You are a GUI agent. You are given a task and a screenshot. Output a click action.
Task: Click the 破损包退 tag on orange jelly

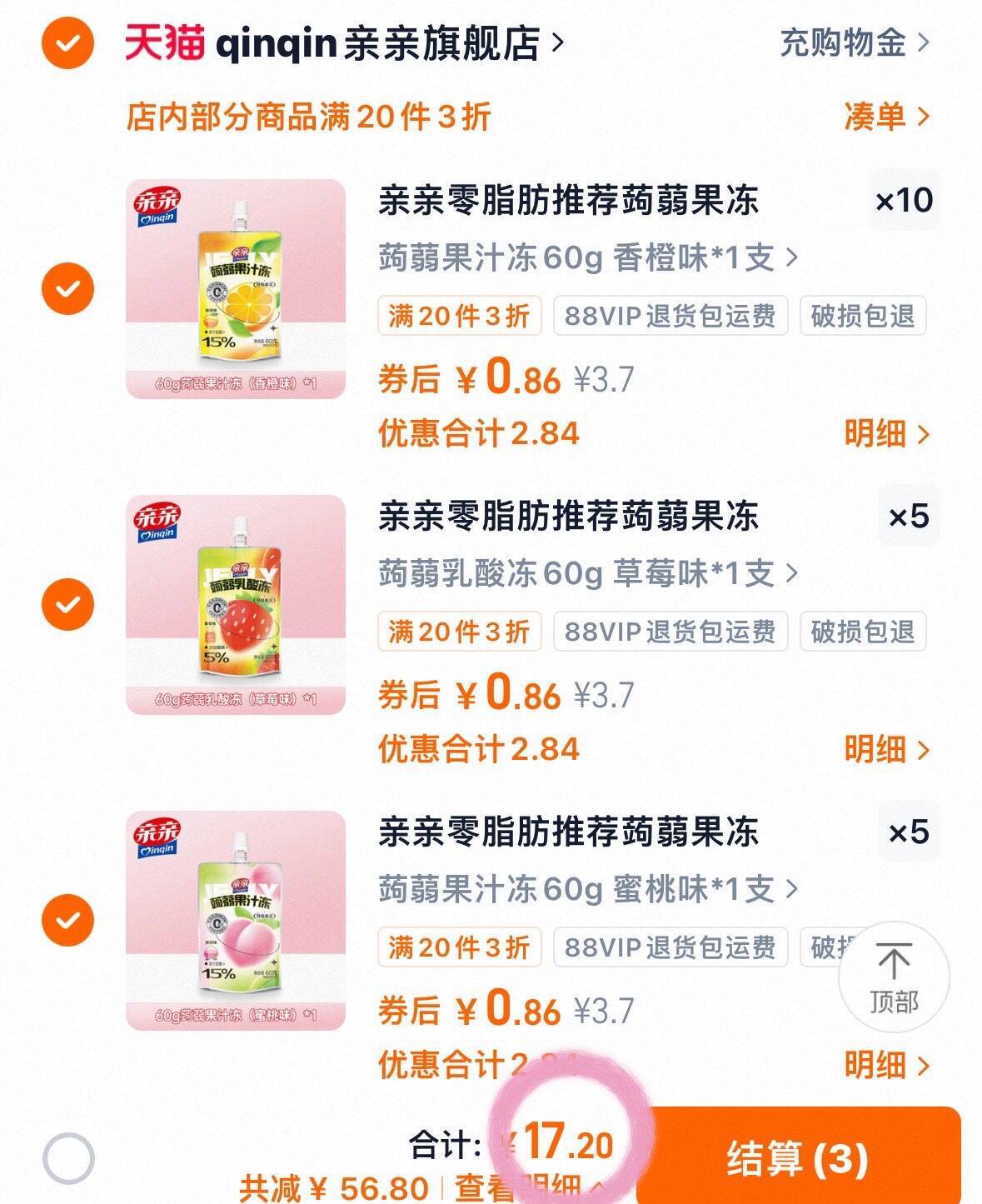862,317
